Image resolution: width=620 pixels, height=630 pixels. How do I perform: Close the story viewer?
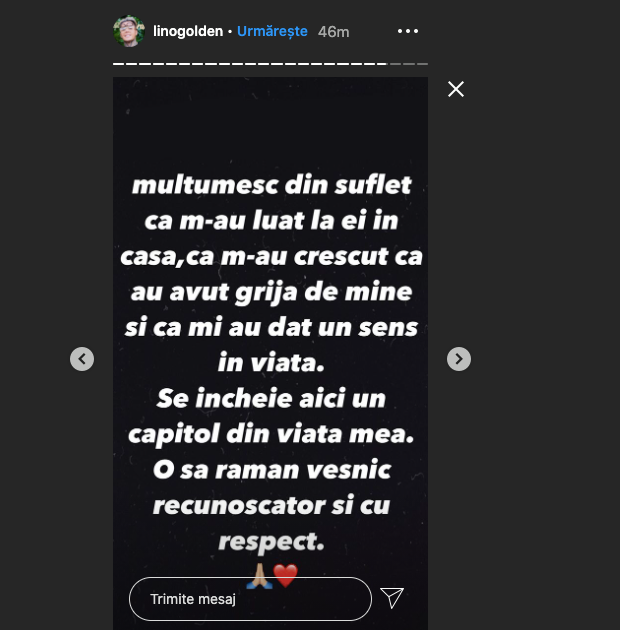(x=456, y=89)
